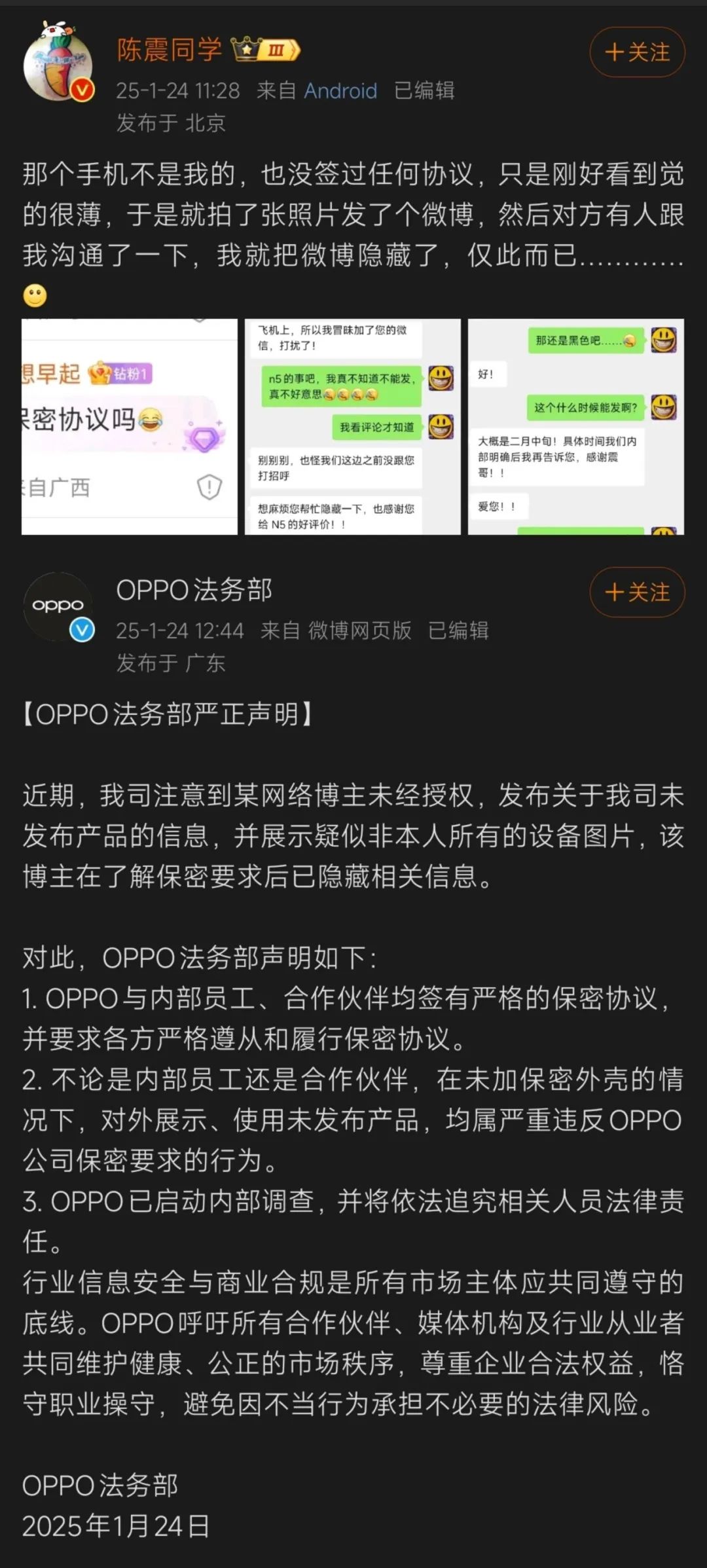Screen dimensions: 707x1568
Task: Open the first image showing 保密协议吗 comment
Action: (130, 427)
